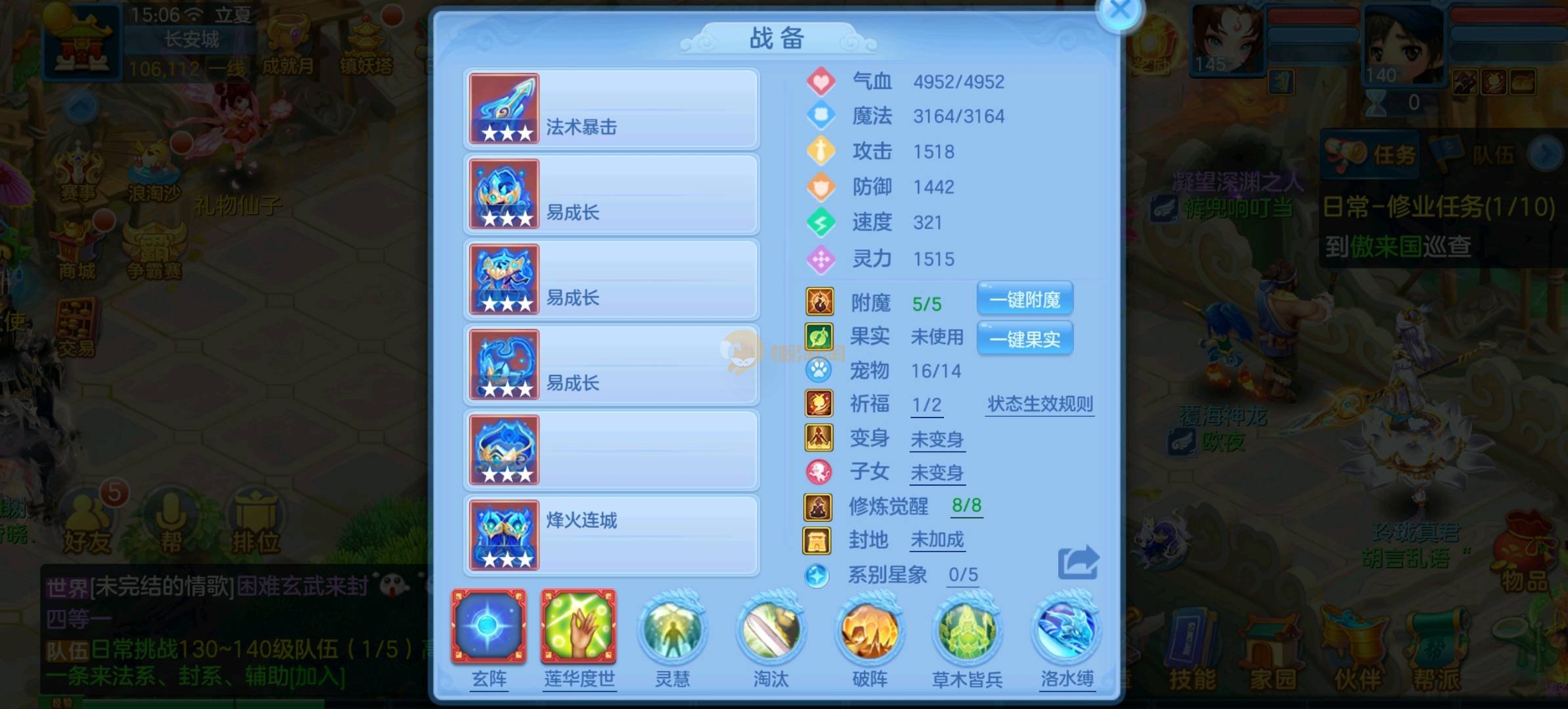Viewport: 1568px width, 709px height.
Task: Tap the 一键附魔 button
Action: [x=1025, y=300]
